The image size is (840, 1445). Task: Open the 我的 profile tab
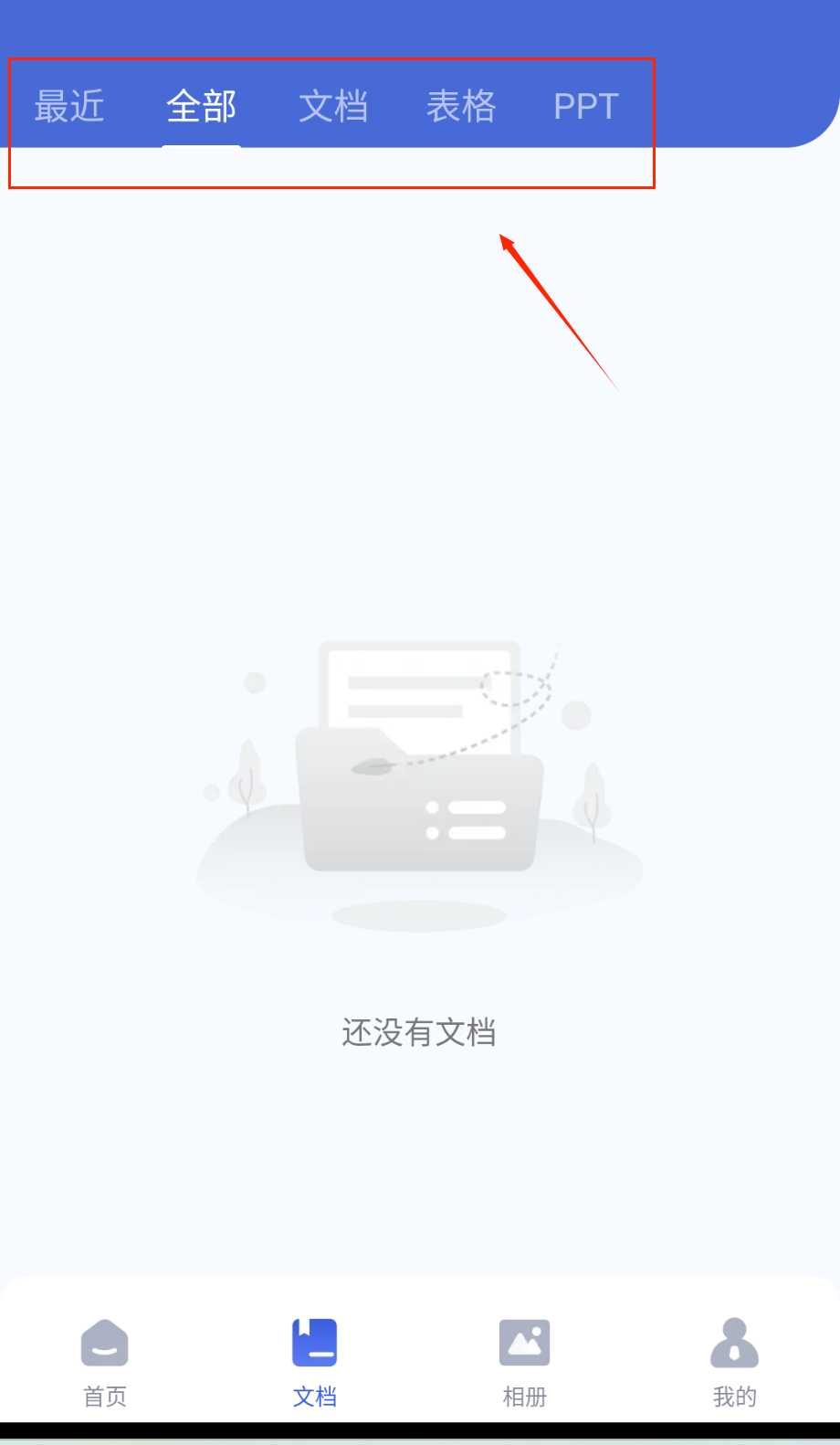(734, 1361)
